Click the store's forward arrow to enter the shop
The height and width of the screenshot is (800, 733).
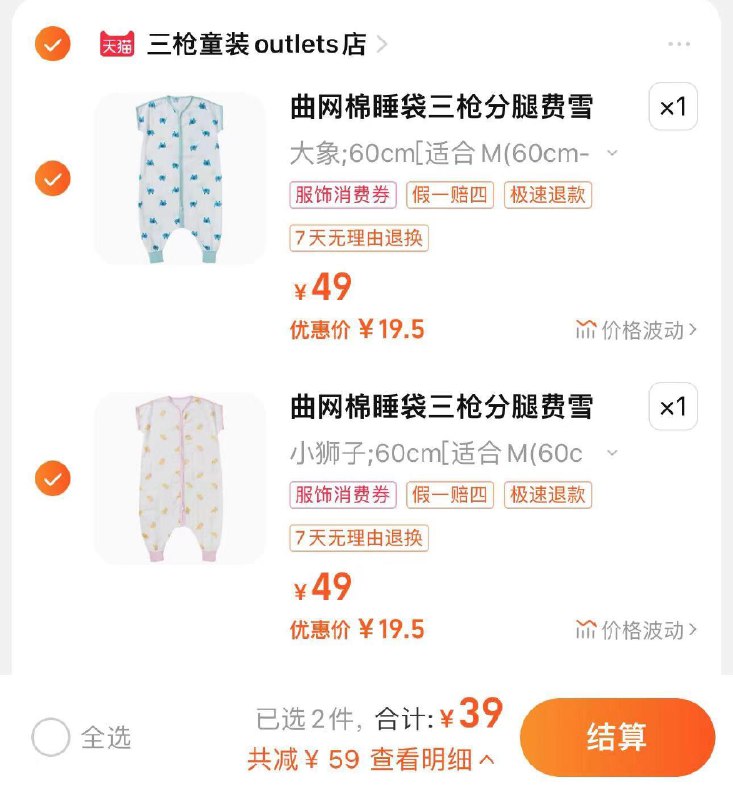tap(381, 42)
